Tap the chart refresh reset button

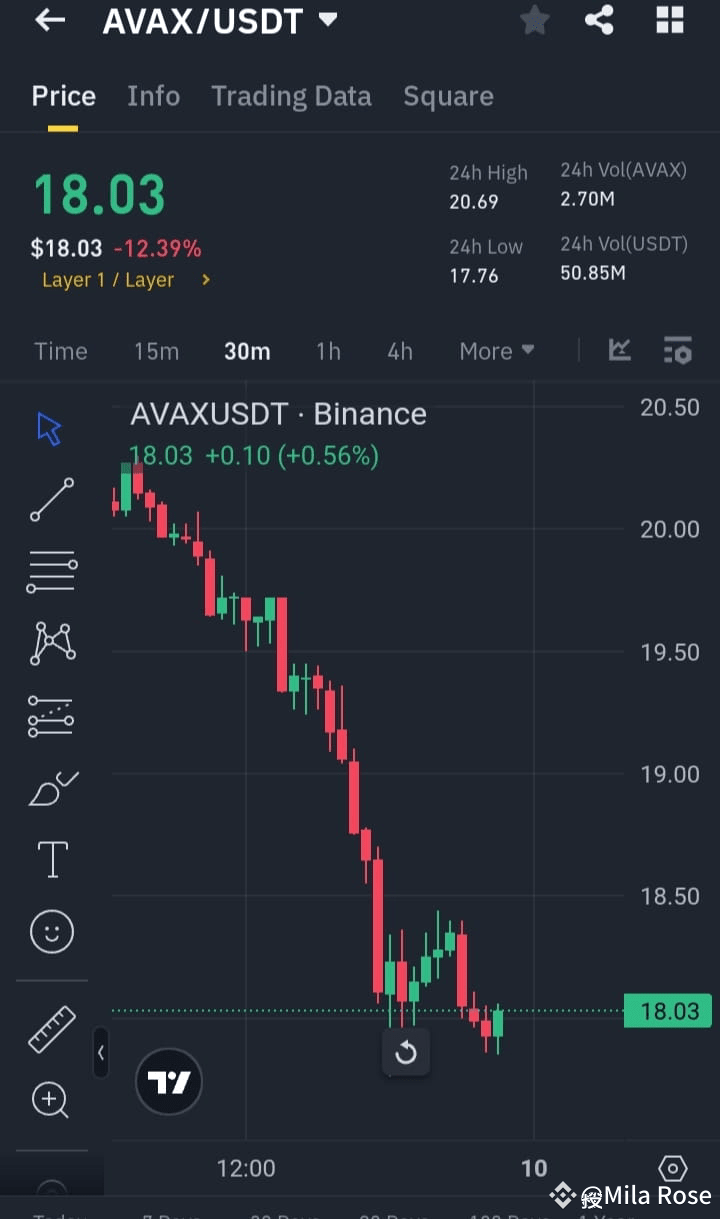click(406, 1052)
